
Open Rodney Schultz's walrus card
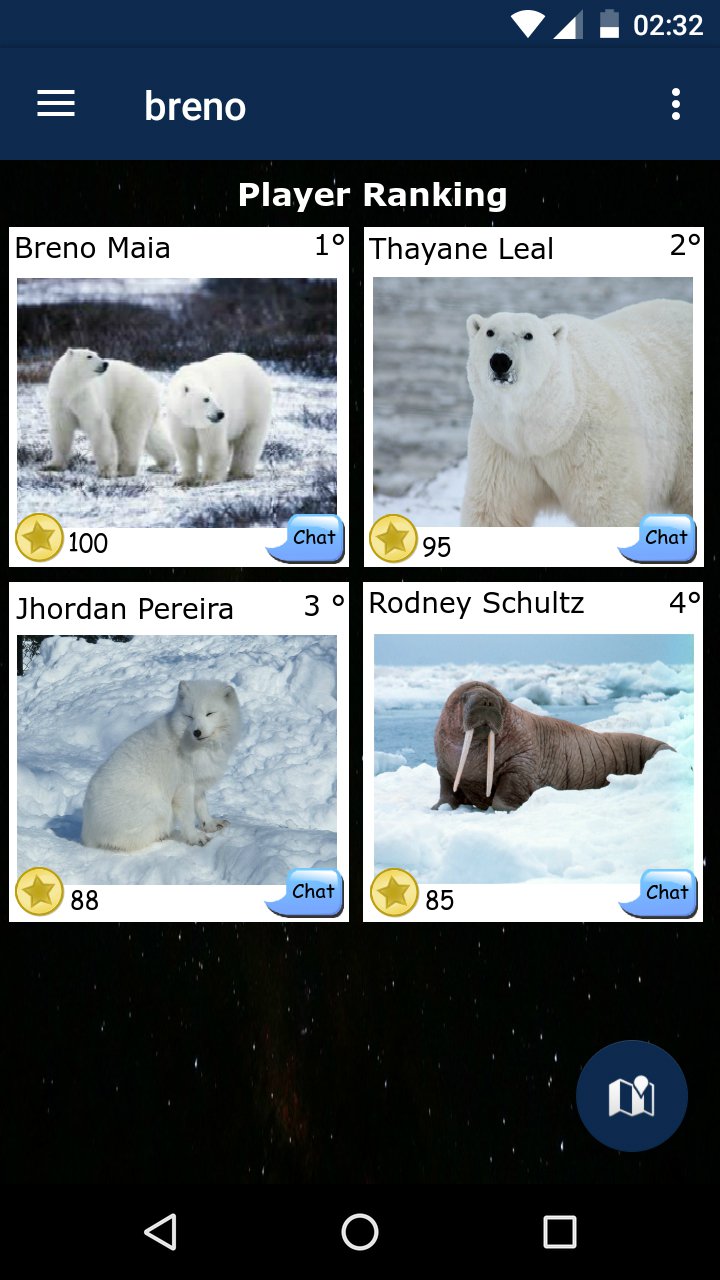pos(533,758)
